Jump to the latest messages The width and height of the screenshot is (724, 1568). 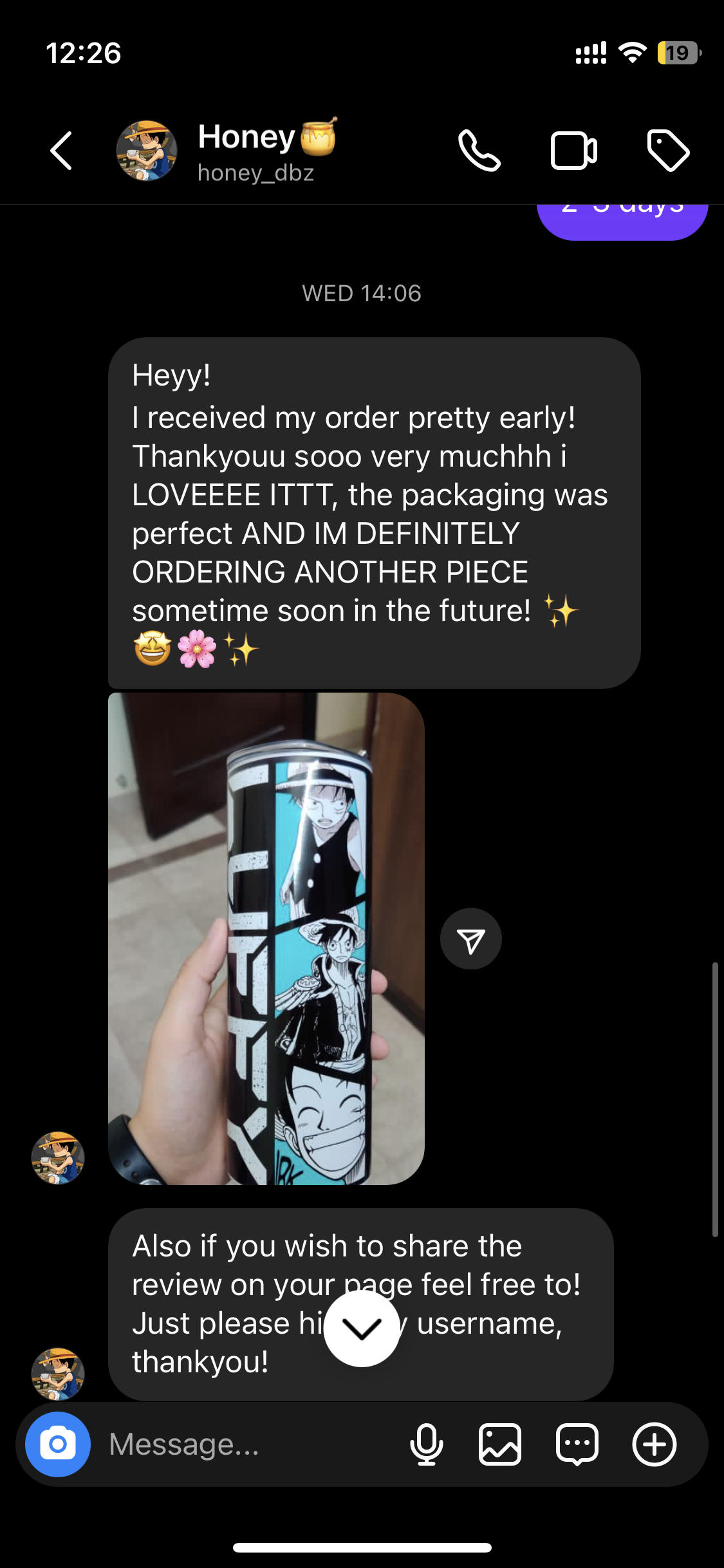pos(362,1329)
